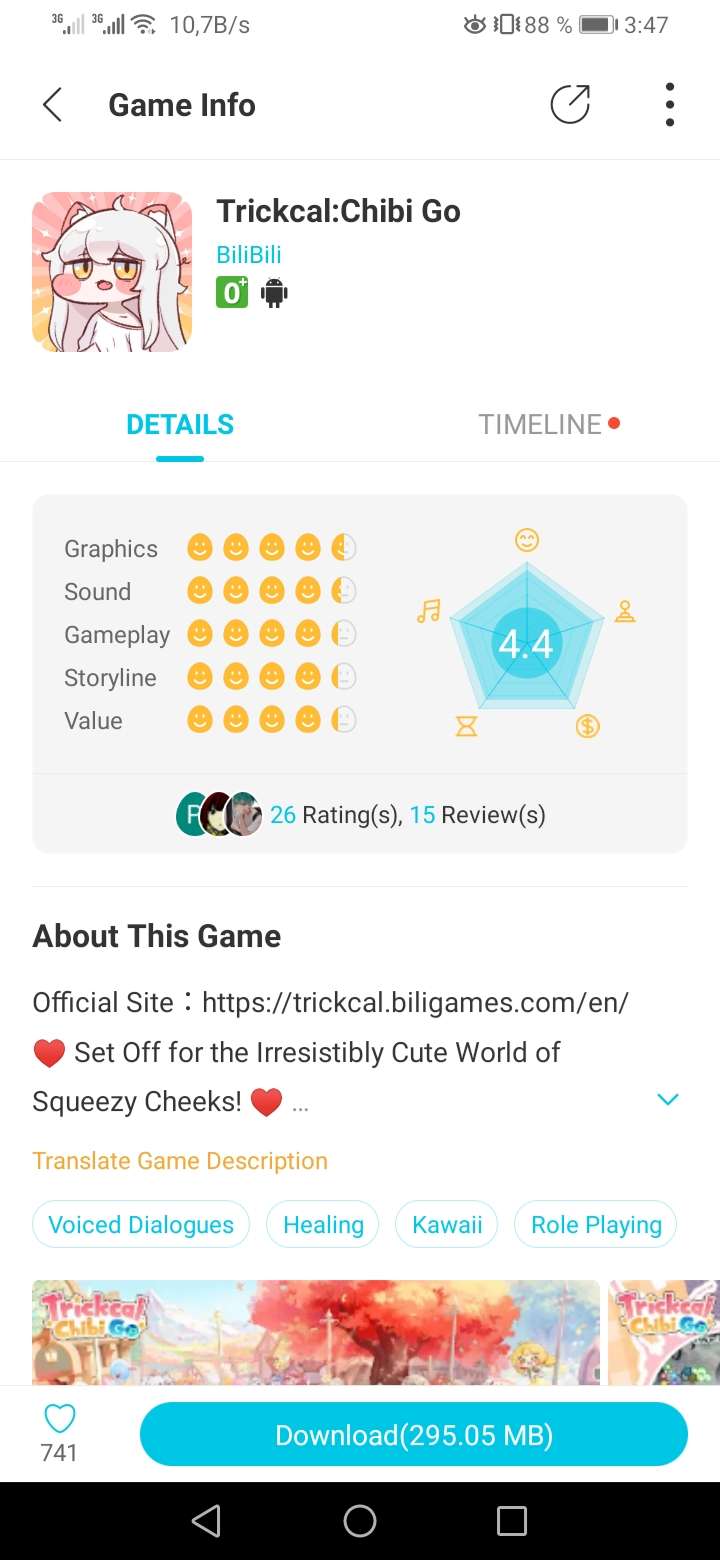Tap the system home button
This screenshot has height=1560, width=720.
coord(360,1521)
